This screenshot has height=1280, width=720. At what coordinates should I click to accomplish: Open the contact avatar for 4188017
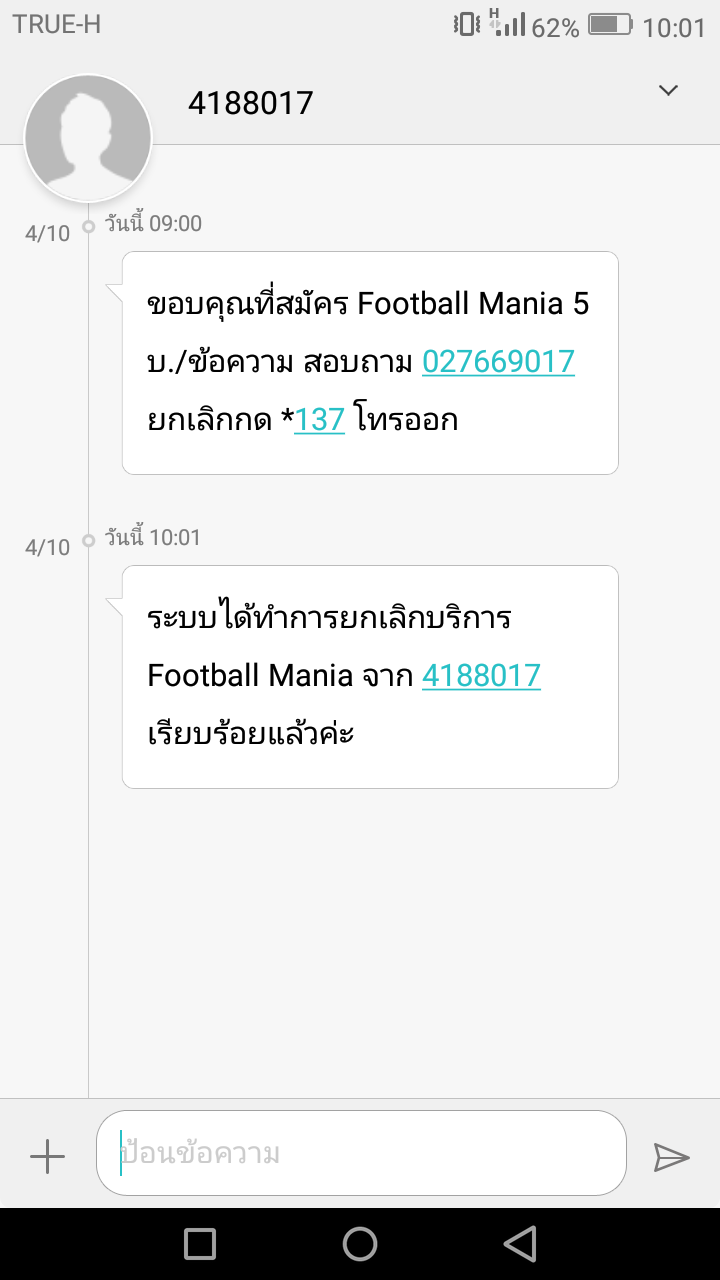(88, 138)
